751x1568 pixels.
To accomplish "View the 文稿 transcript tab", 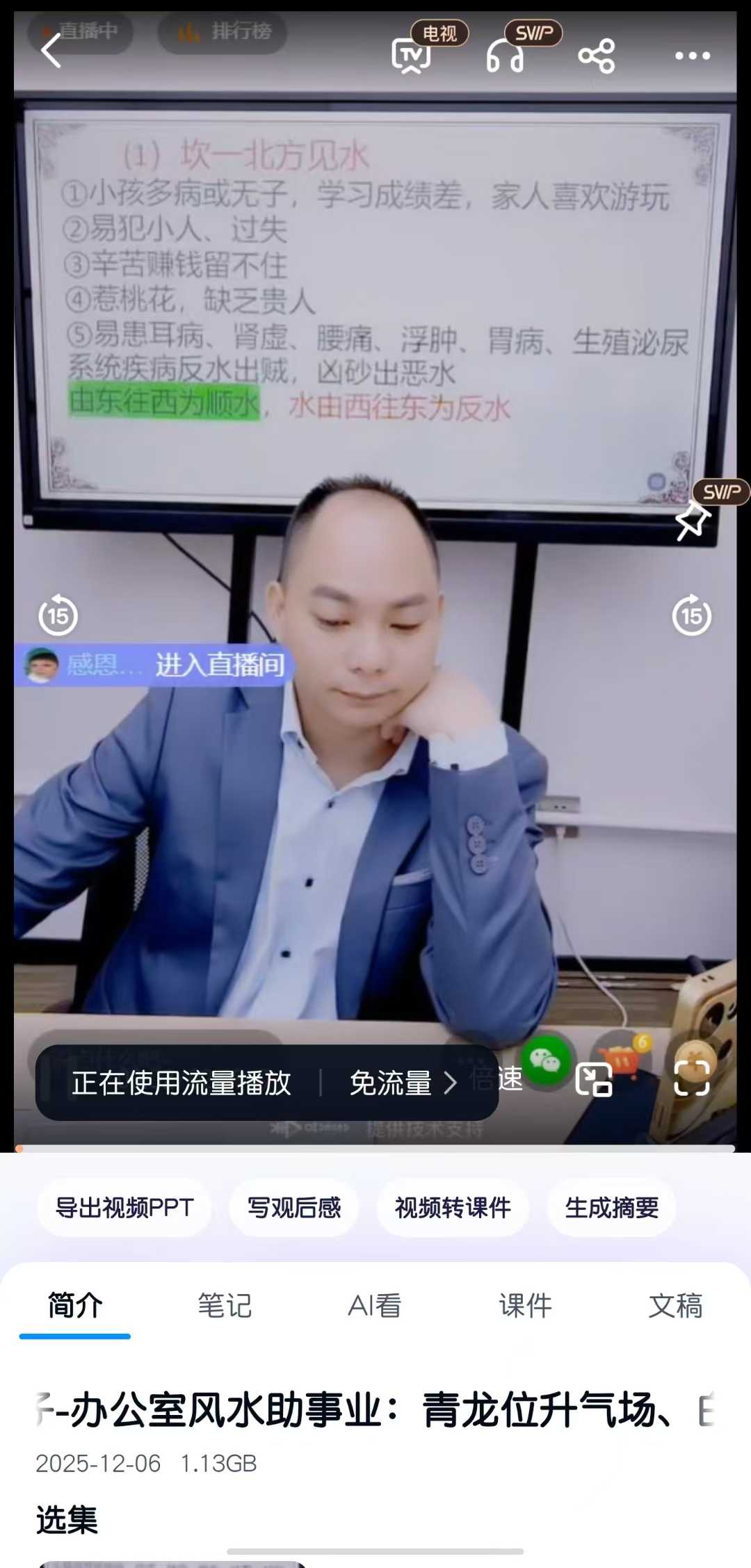I will tap(675, 1305).
